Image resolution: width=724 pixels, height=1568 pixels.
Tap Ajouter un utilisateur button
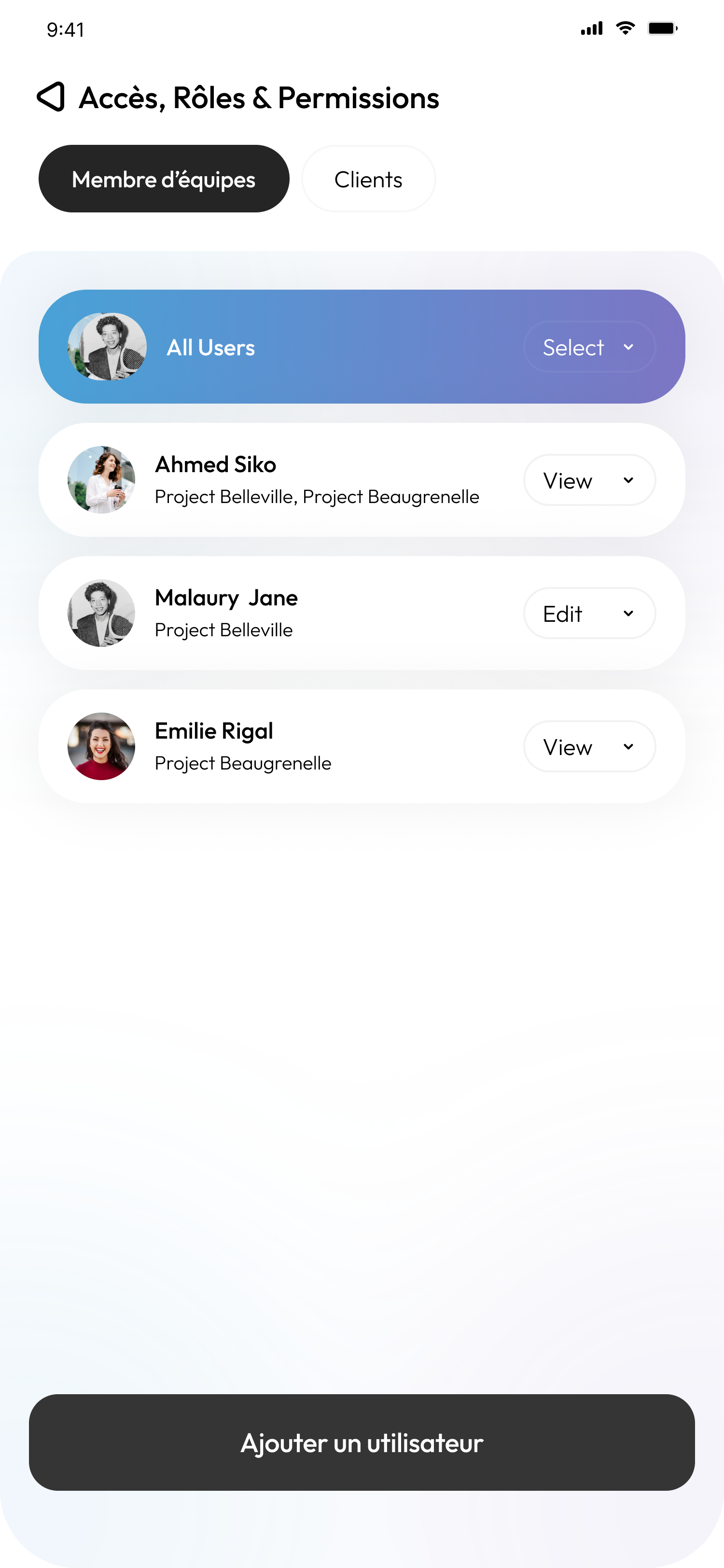(362, 1442)
